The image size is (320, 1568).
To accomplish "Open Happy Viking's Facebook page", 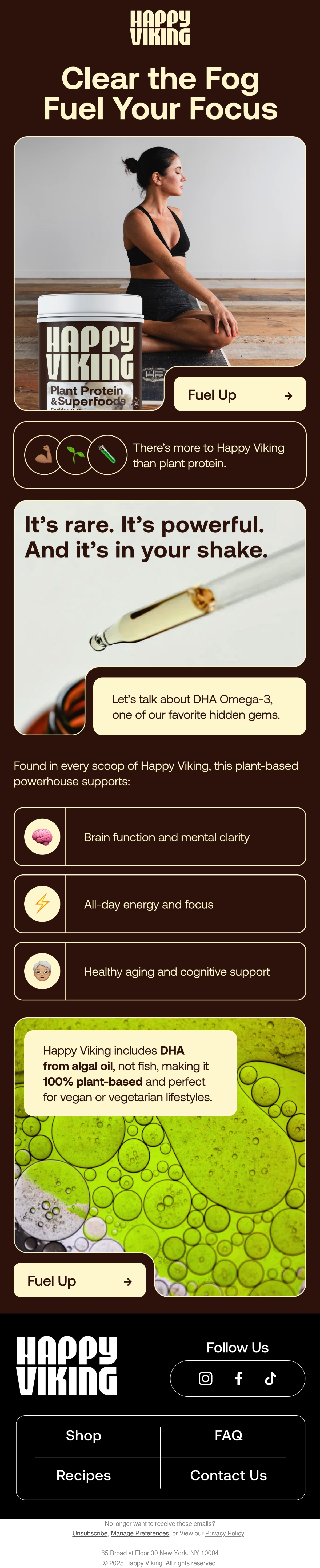I will tap(238, 1378).
